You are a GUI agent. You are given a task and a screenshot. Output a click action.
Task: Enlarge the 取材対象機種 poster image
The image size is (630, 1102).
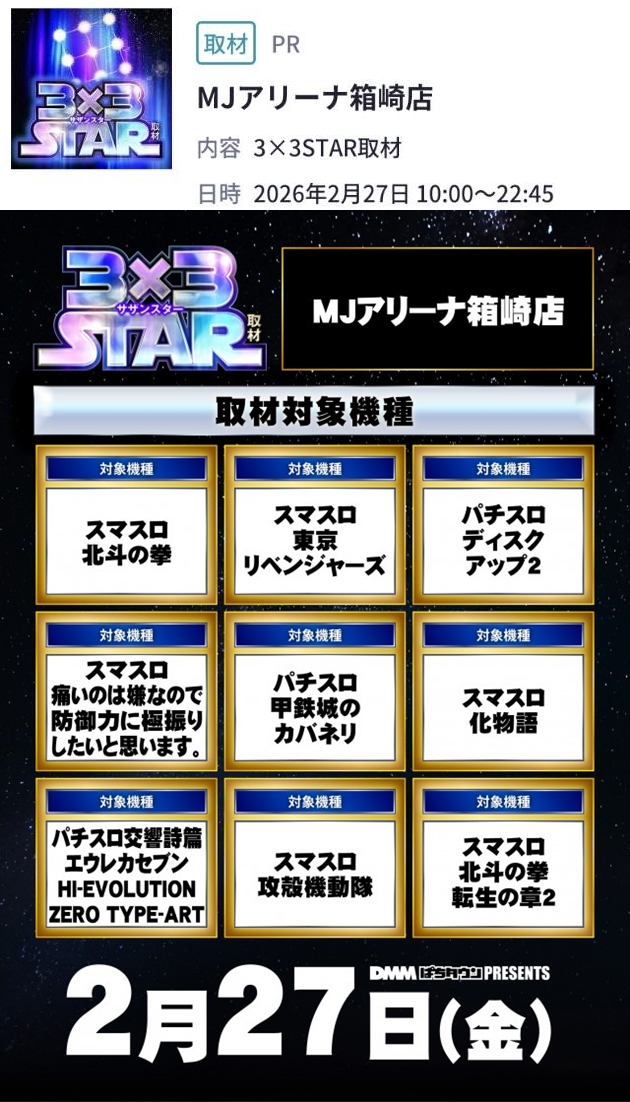click(315, 655)
